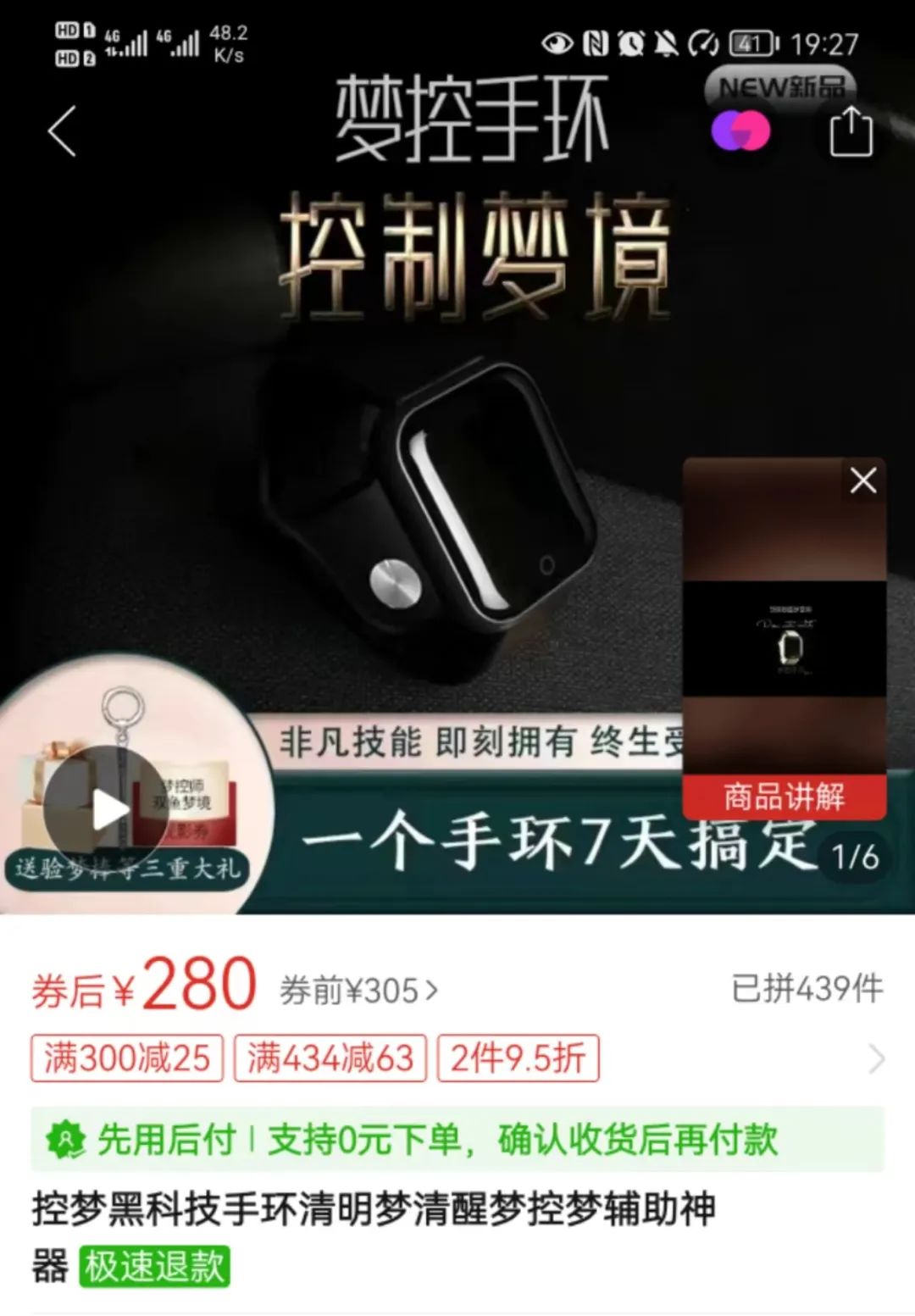
Task: Expand the coupon list with the chevron
Action: pyautogui.click(x=876, y=1058)
